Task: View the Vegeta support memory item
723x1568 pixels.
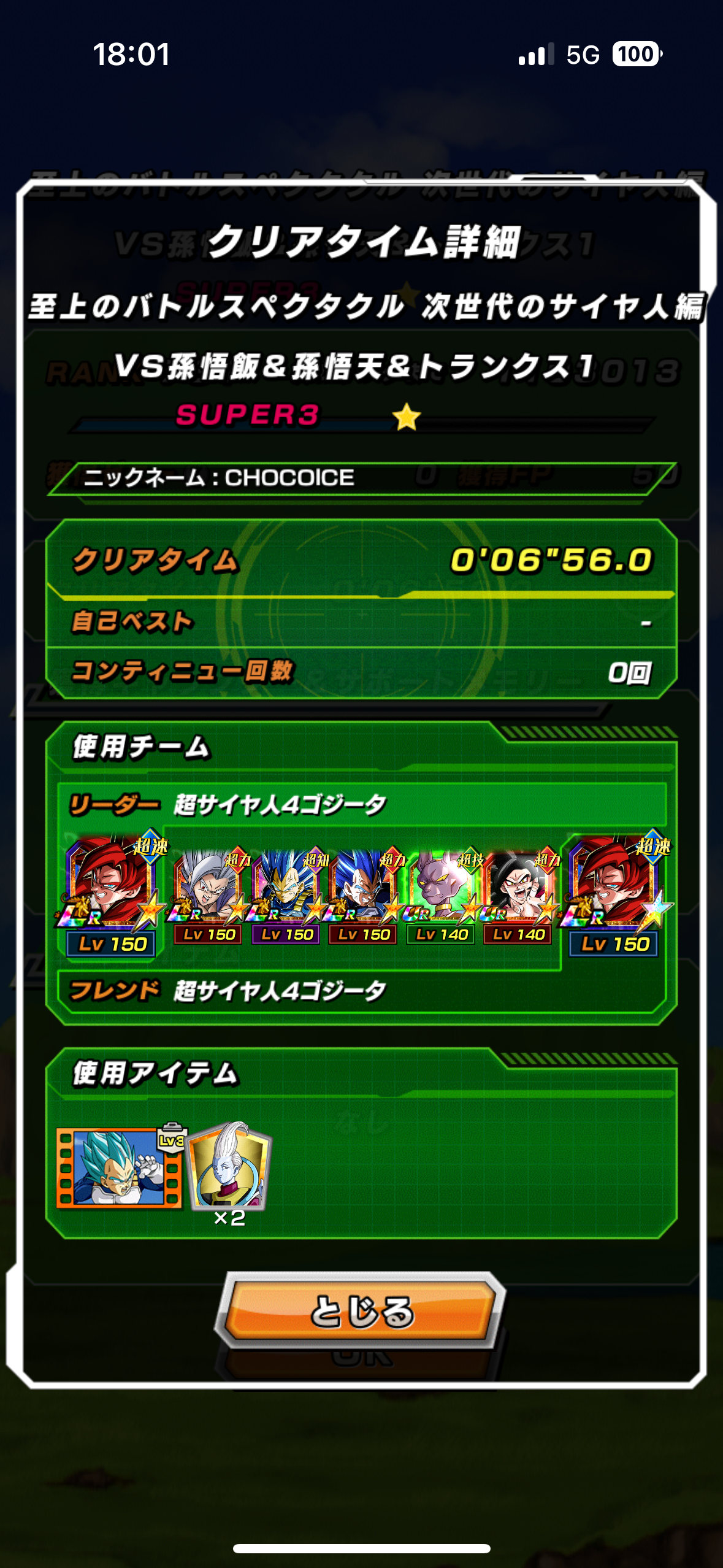Action: point(120,1168)
